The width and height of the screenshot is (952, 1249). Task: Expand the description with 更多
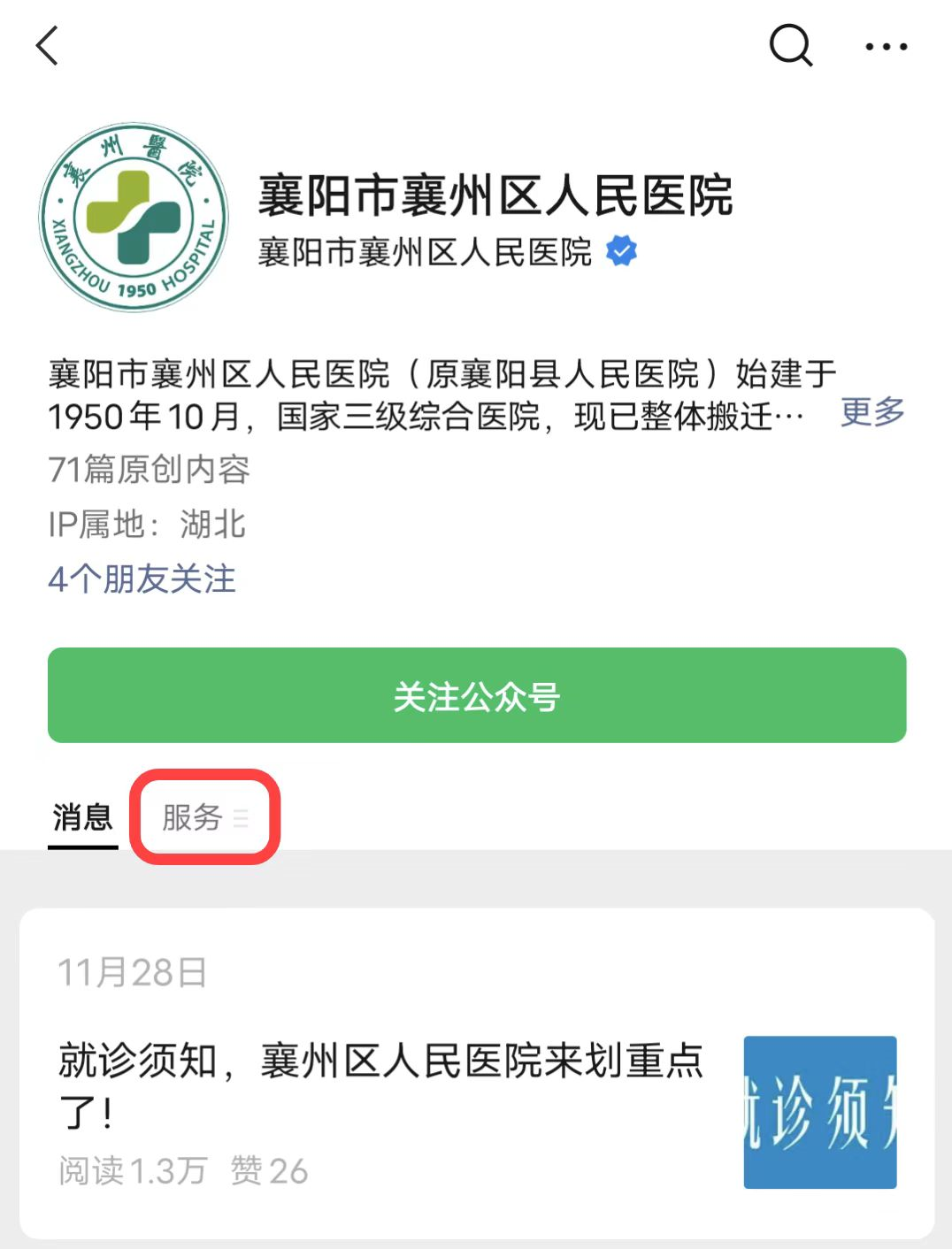pyautogui.click(x=872, y=412)
